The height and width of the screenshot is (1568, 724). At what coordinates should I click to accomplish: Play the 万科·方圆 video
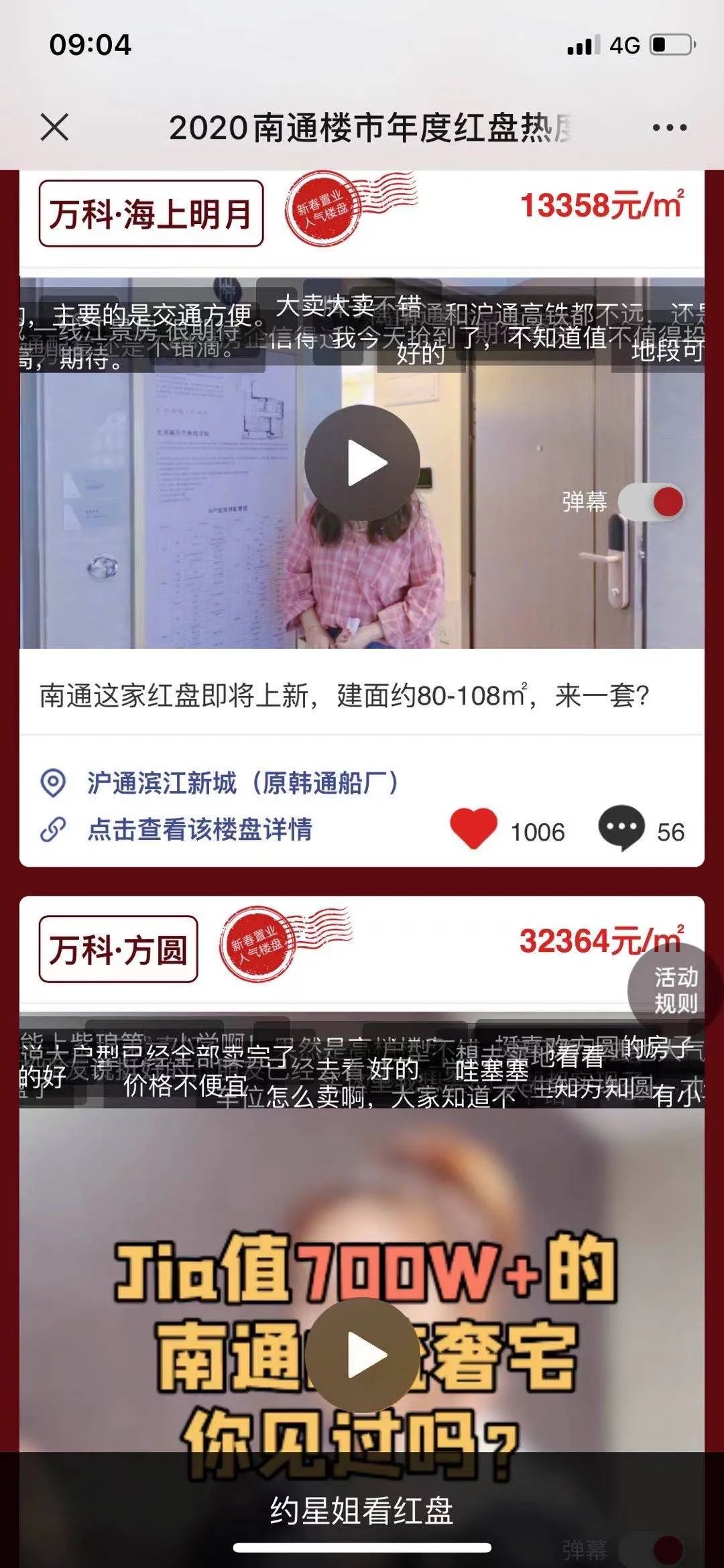(363, 1355)
